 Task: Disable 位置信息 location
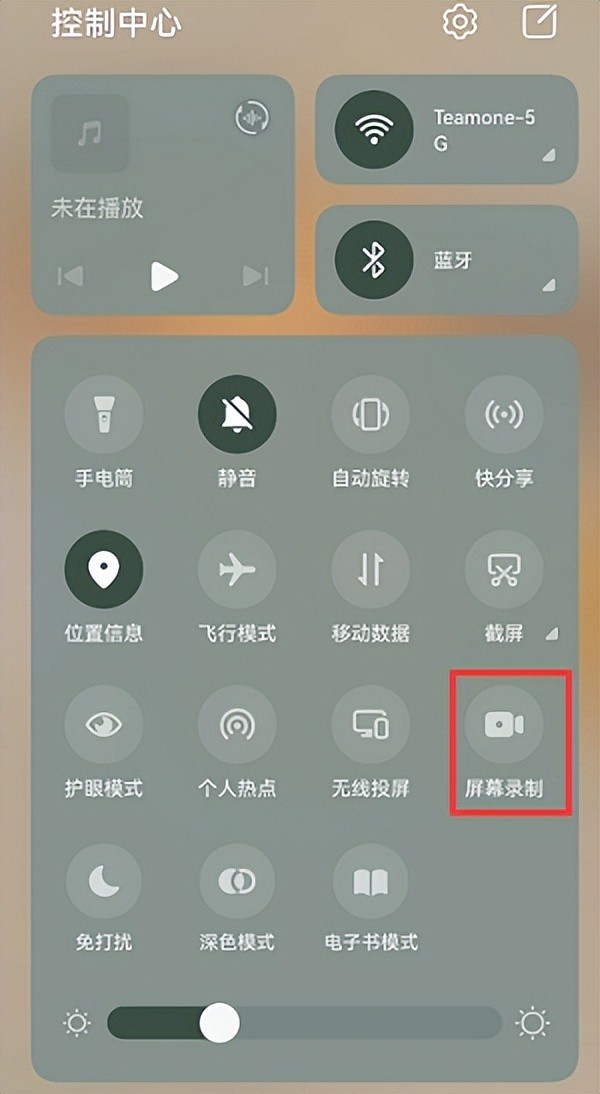click(x=104, y=570)
